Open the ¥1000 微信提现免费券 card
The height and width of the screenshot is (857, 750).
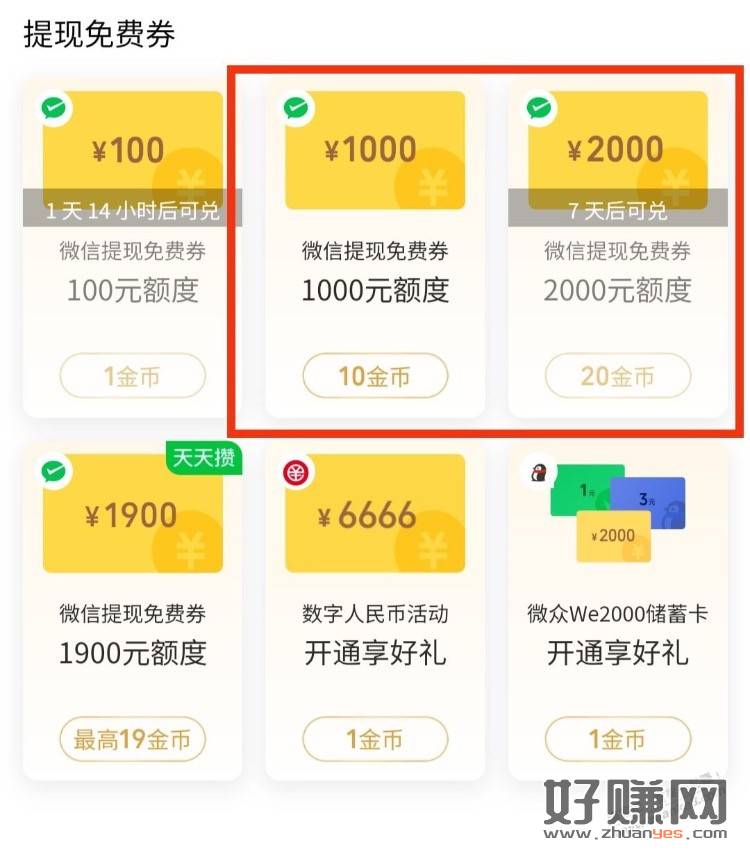[375, 150]
